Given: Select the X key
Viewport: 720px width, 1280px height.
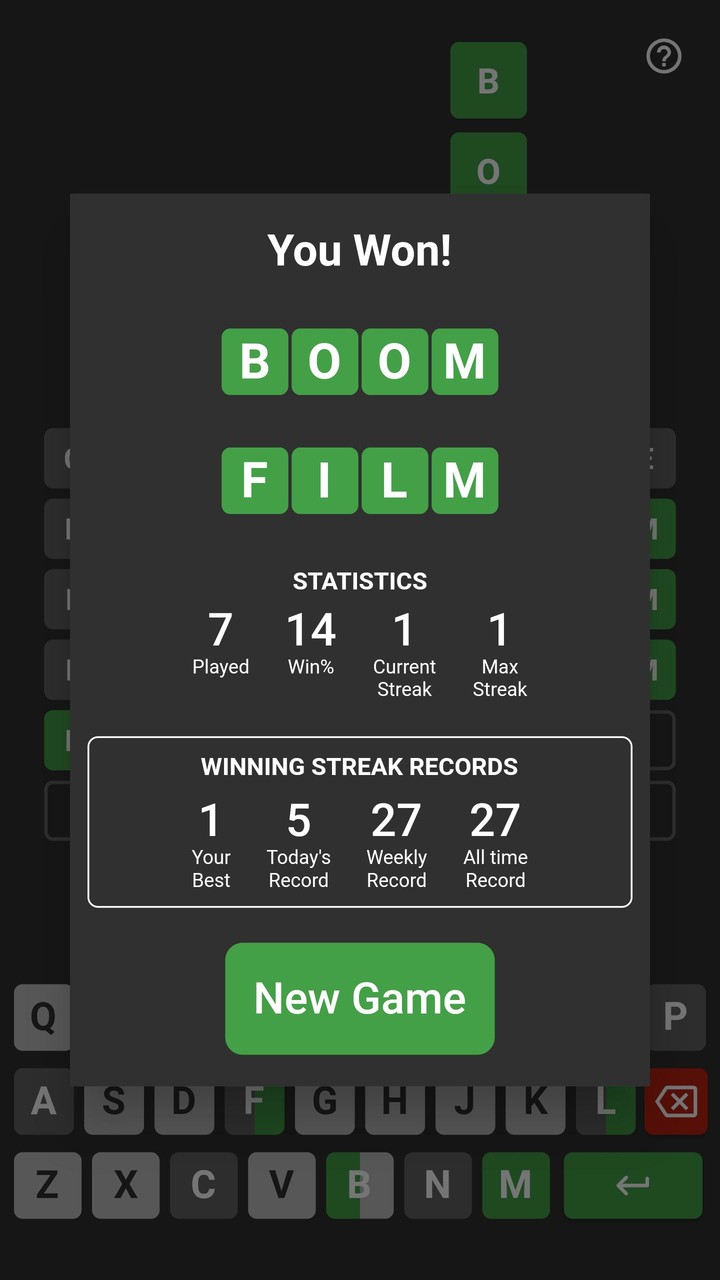Looking at the screenshot, I should tap(125, 1185).
